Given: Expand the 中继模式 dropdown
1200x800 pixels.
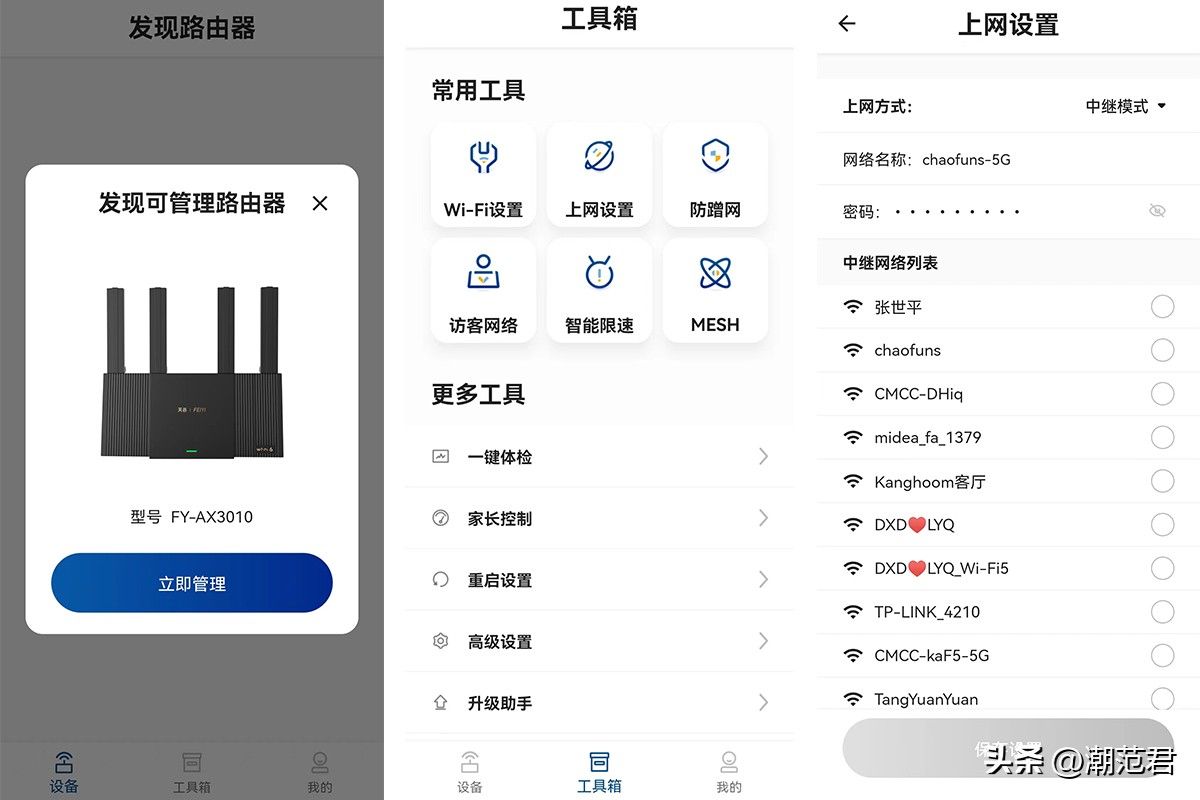Looking at the screenshot, I should click(x=1126, y=106).
